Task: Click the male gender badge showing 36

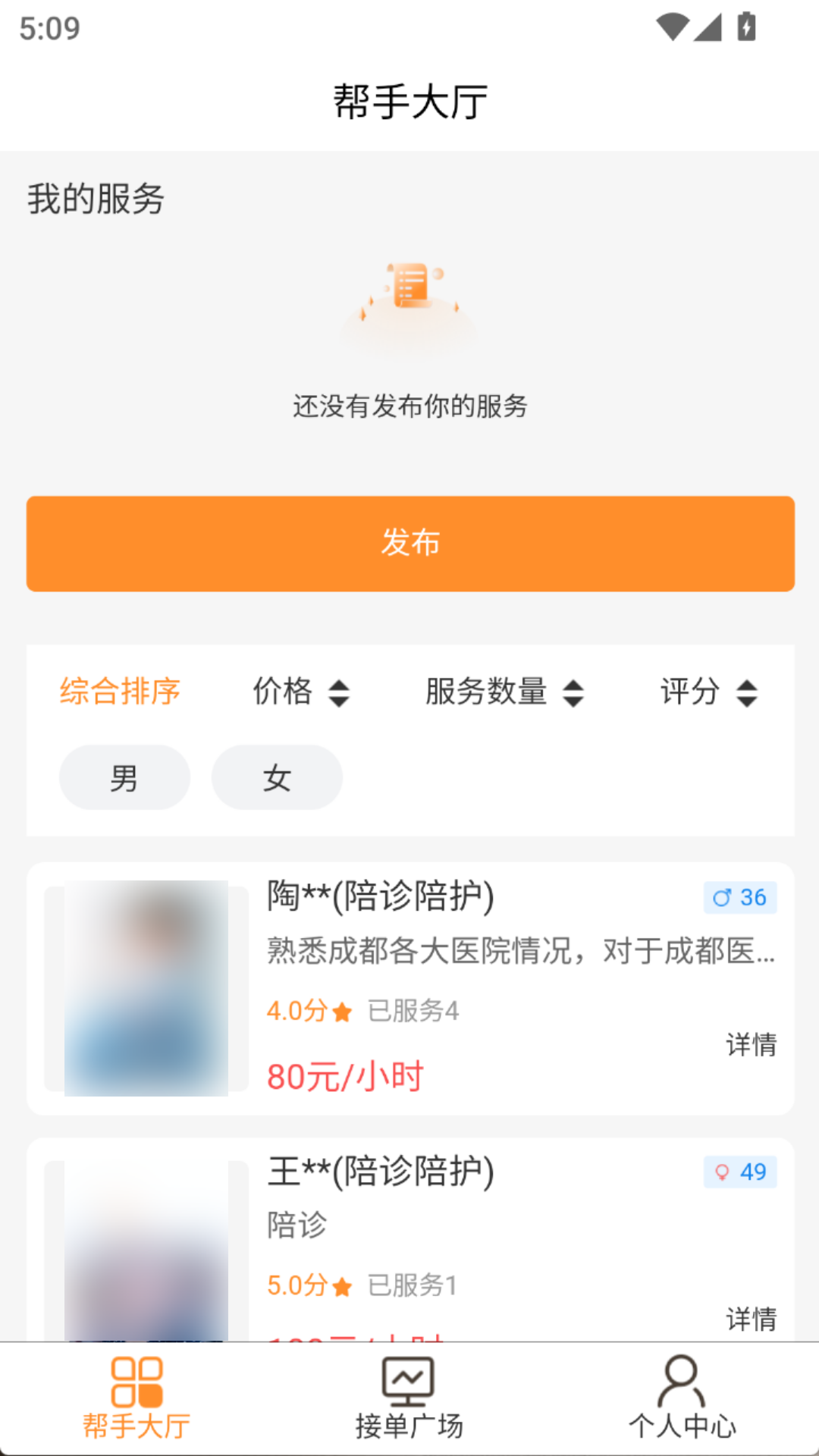Action: [739, 897]
